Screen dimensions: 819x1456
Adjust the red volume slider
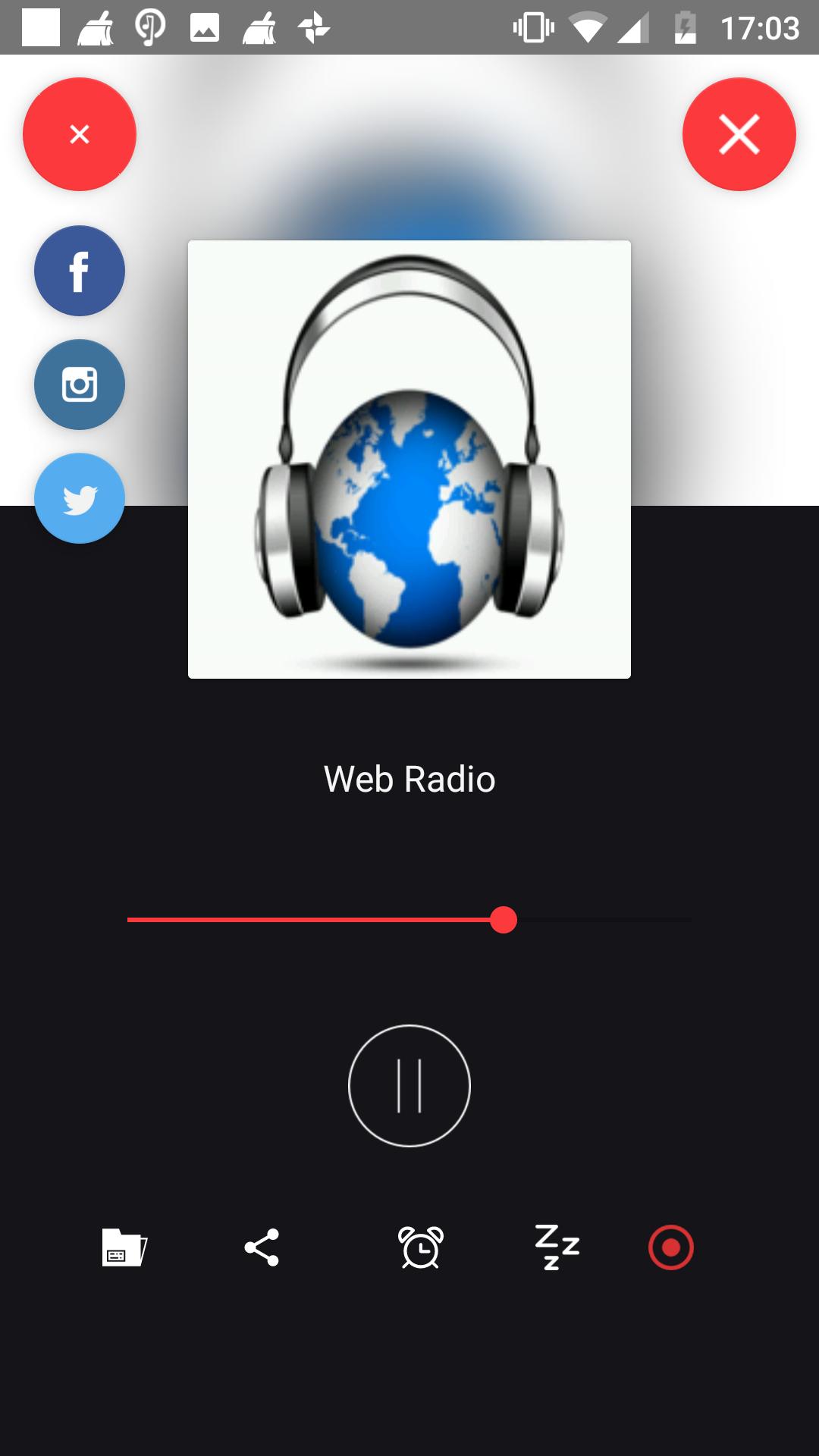click(503, 920)
